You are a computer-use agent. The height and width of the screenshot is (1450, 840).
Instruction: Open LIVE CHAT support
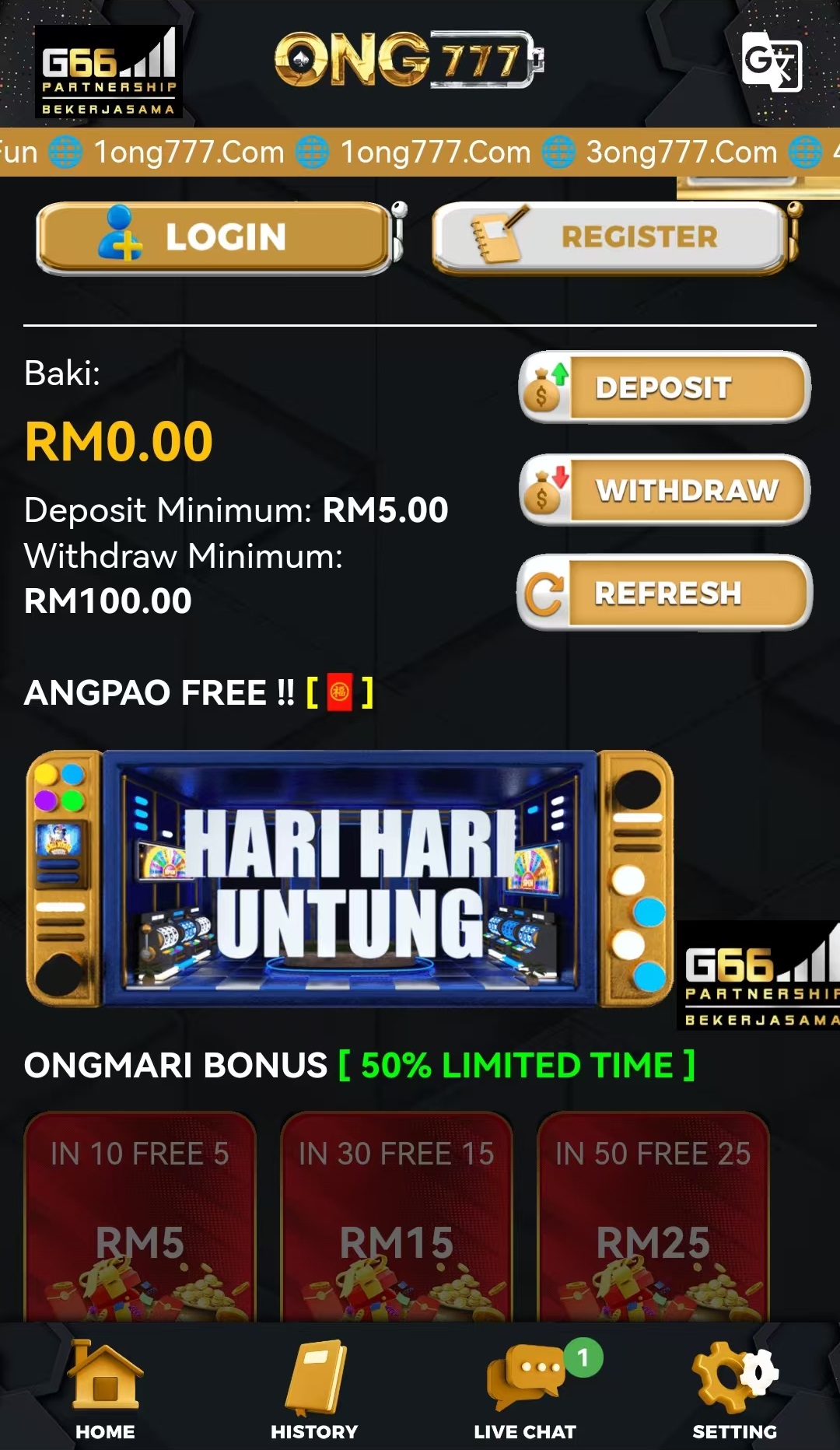pyautogui.click(x=525, y=1389)
